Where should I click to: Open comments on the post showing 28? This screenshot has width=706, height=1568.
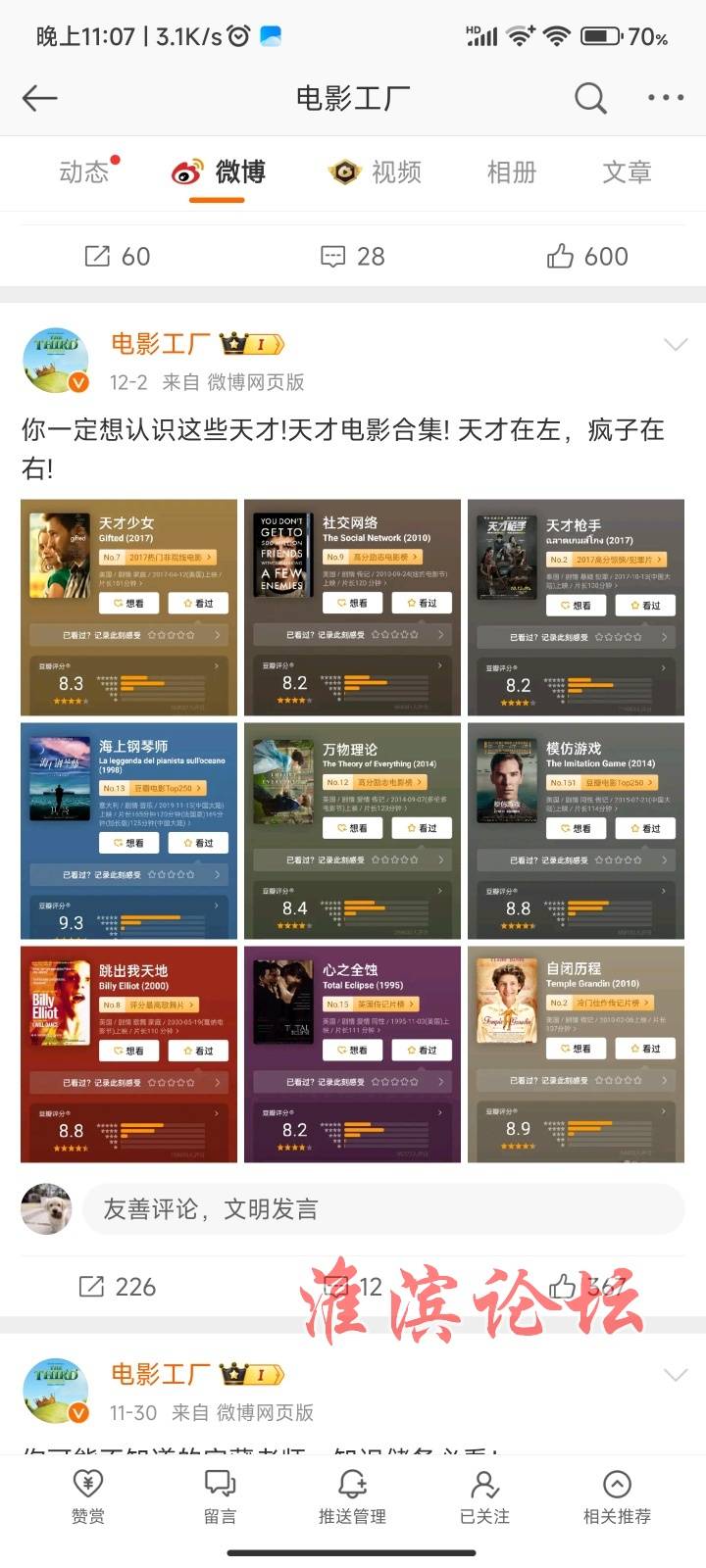click(353, 257)
